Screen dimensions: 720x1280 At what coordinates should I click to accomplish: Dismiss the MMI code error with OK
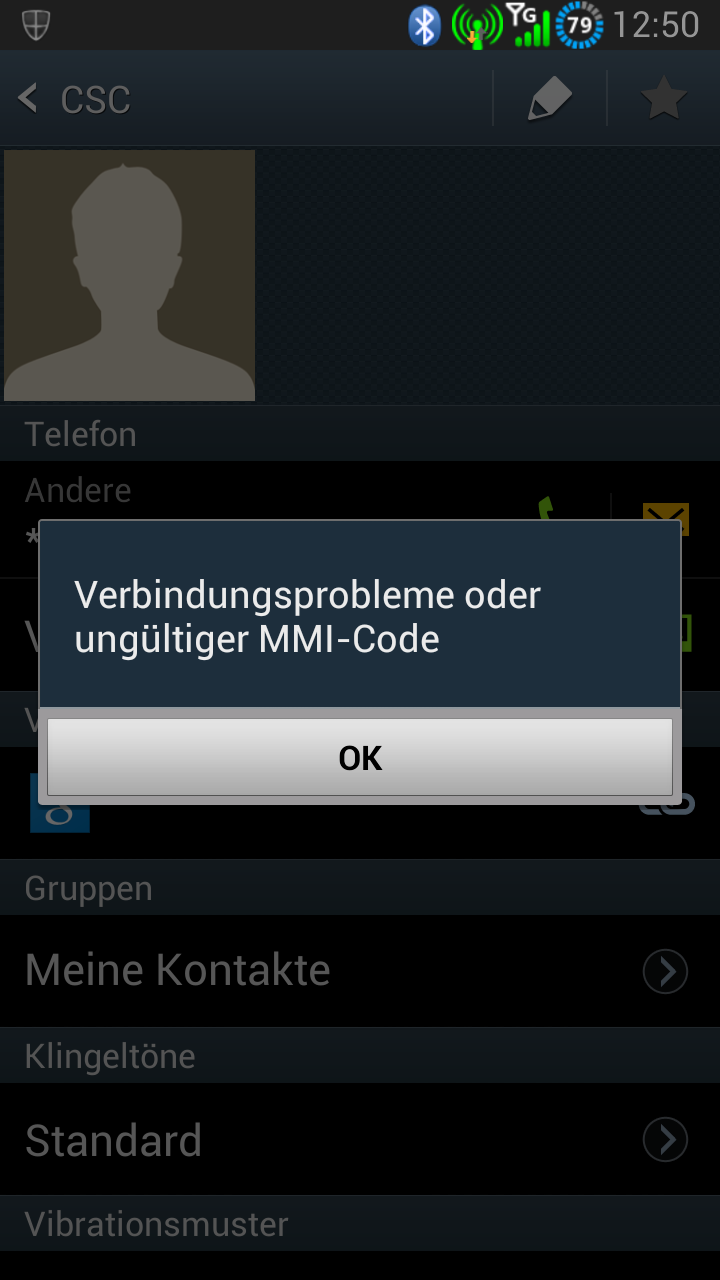360,758
